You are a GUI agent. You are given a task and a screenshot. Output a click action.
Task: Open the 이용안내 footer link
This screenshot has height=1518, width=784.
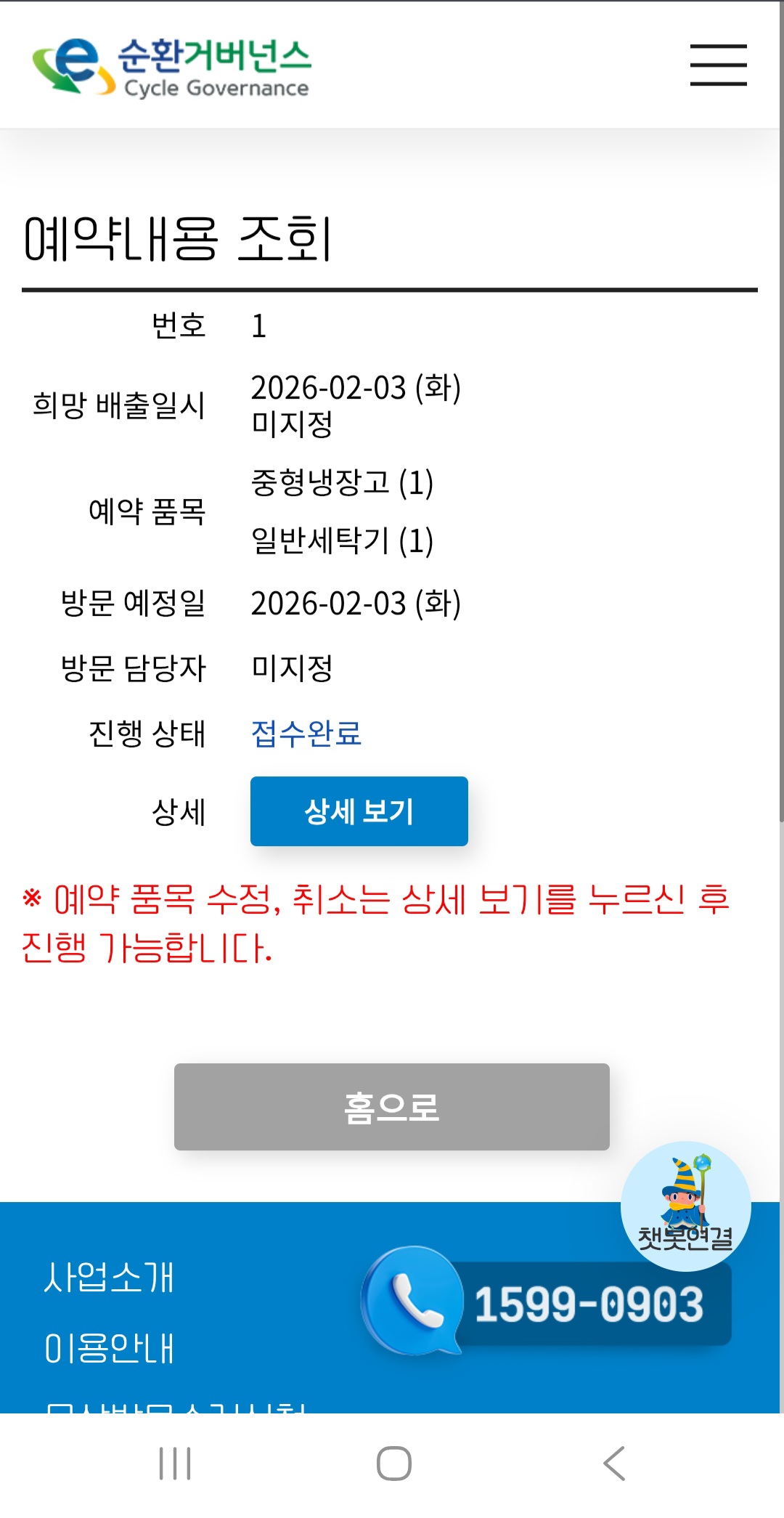coord(109,1348)
